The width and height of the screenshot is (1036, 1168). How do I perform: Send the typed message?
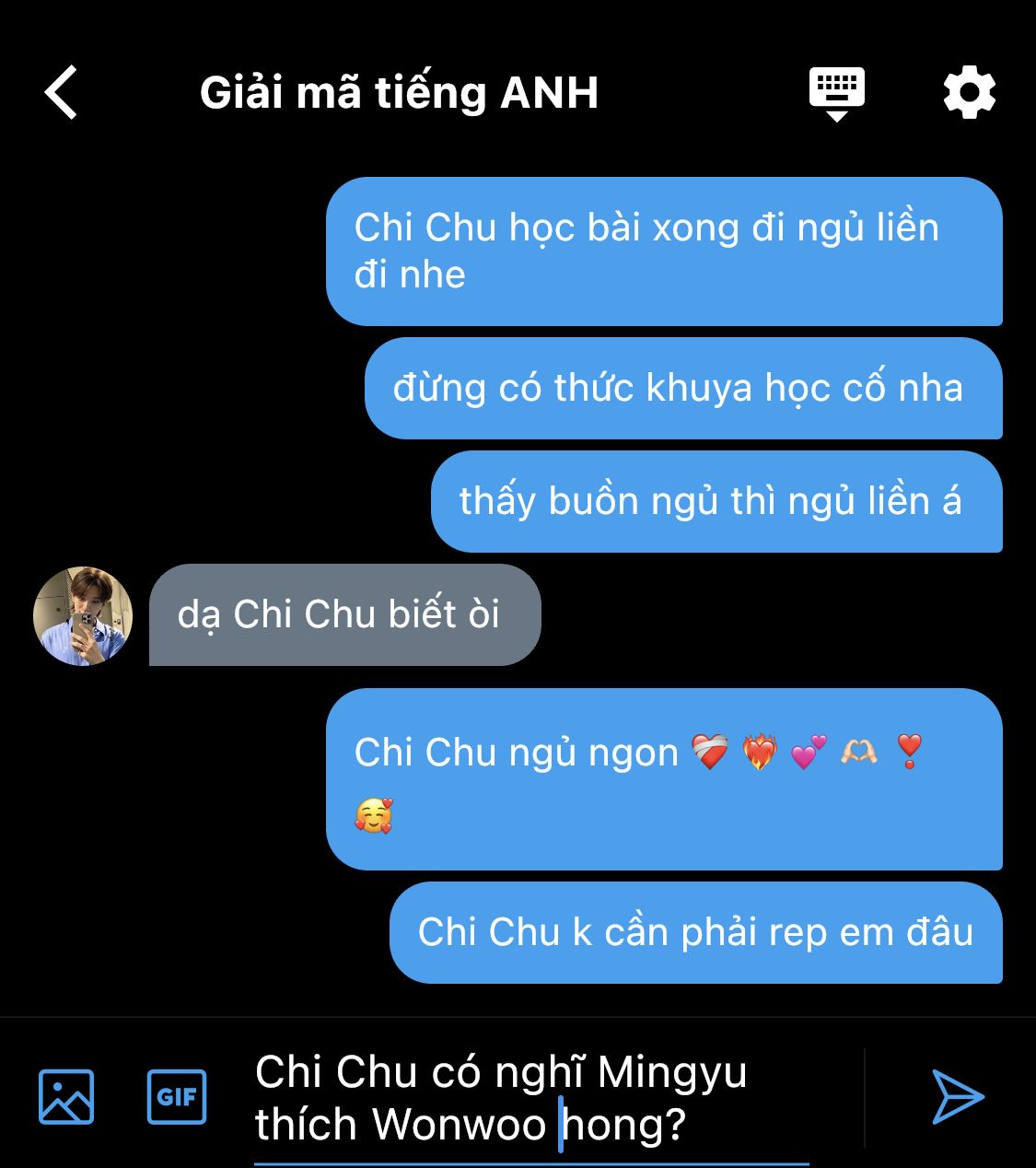[957, 1096]
